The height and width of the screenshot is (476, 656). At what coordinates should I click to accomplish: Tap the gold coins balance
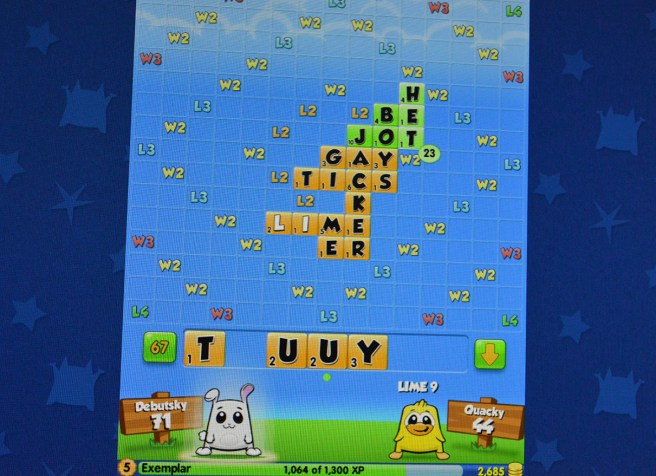[497, 469]
